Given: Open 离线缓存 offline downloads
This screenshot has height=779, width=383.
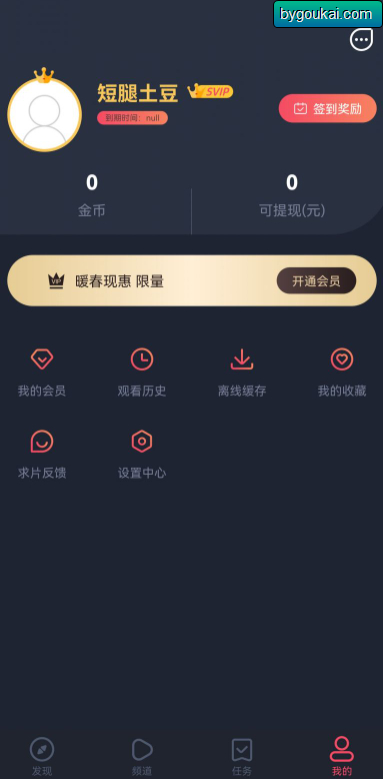Looking at the screenshot, I should click(x=242, y=373).
